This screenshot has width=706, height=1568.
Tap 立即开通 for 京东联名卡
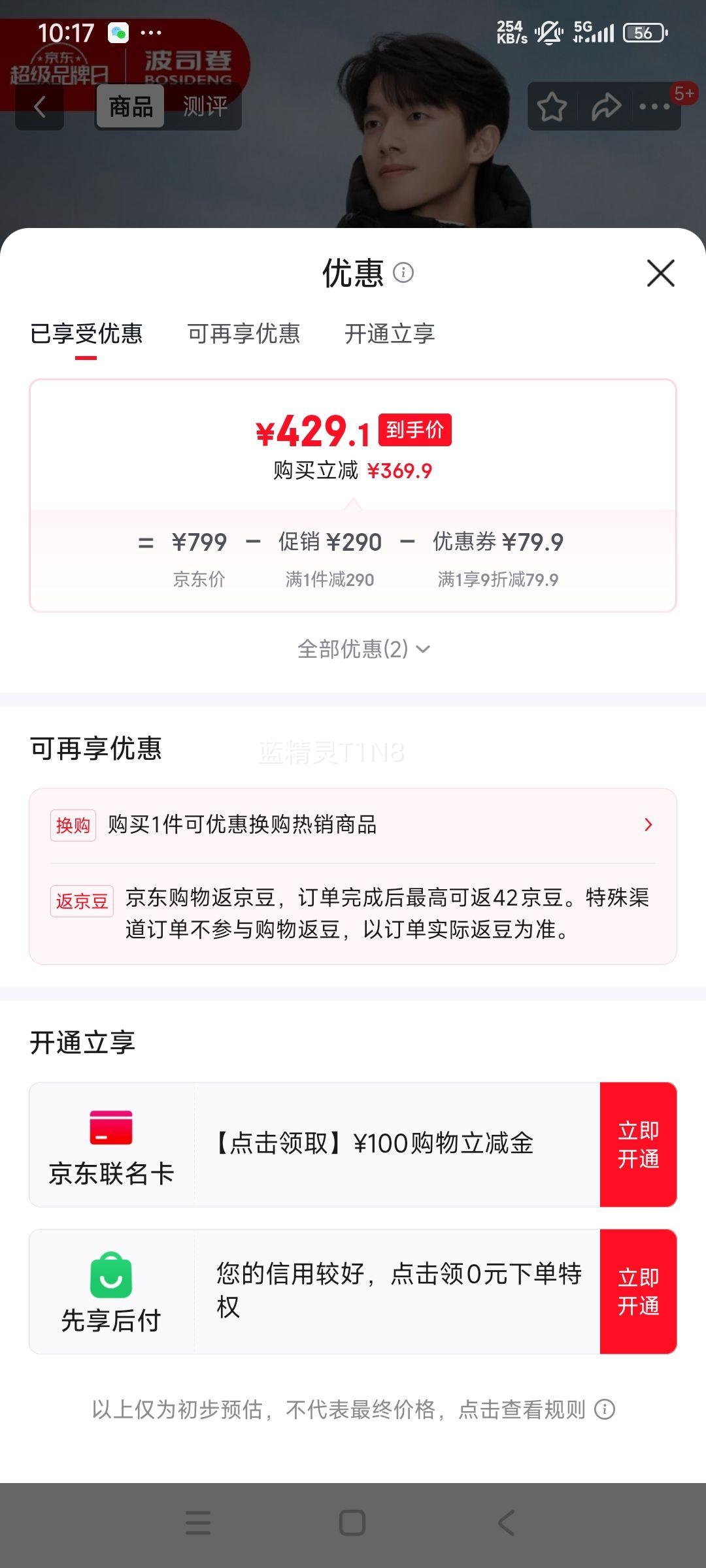(639, 1143)
